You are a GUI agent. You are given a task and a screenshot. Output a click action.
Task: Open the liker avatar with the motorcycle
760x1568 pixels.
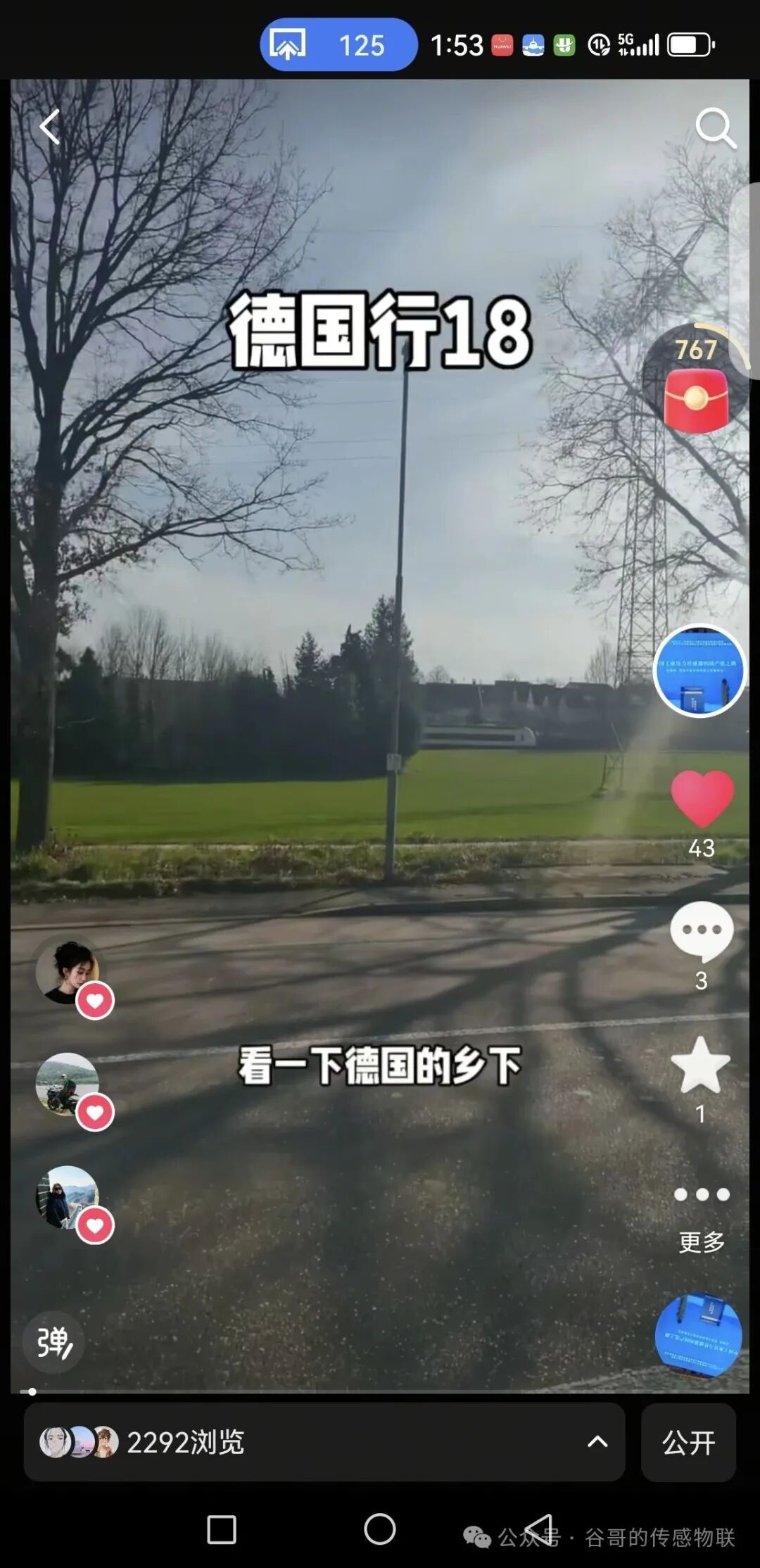(68, 1084)
